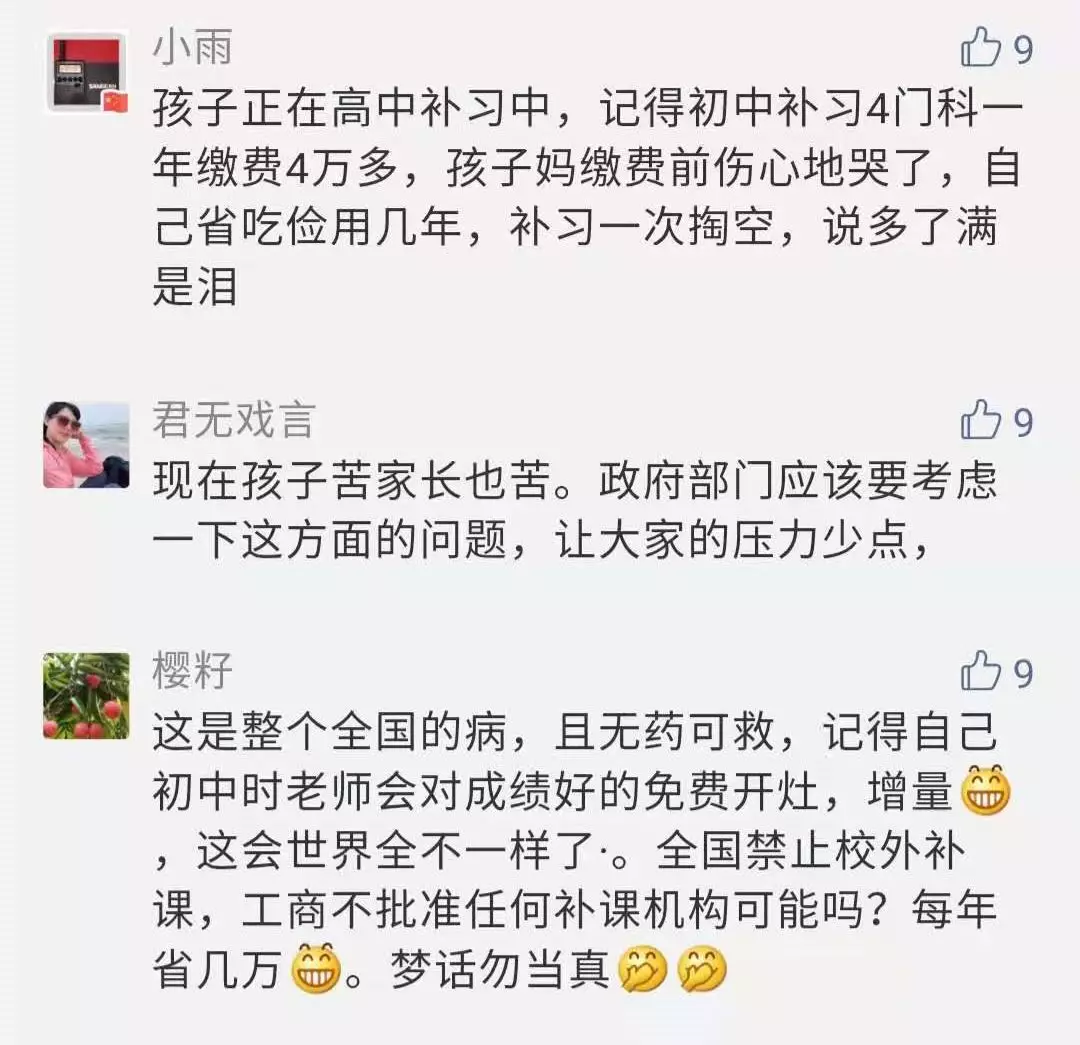
Task: Open 小雨's profile avatar
Action: coord(86,73)
